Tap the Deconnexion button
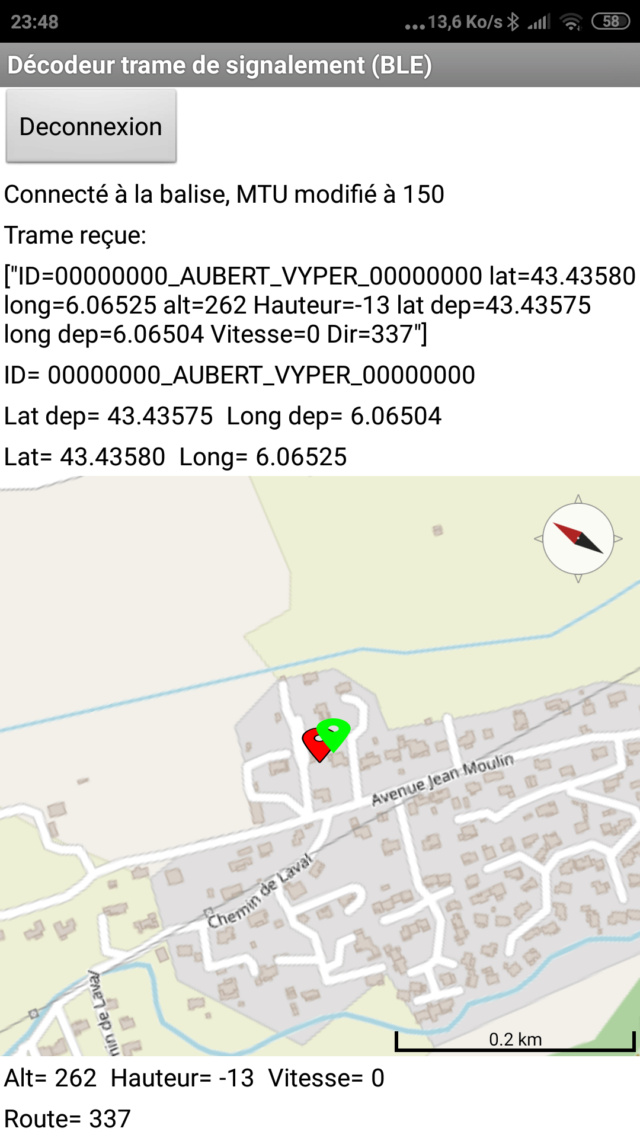Screen dimensions: 640x1138 pyautogui.click(x=91, y=126)
